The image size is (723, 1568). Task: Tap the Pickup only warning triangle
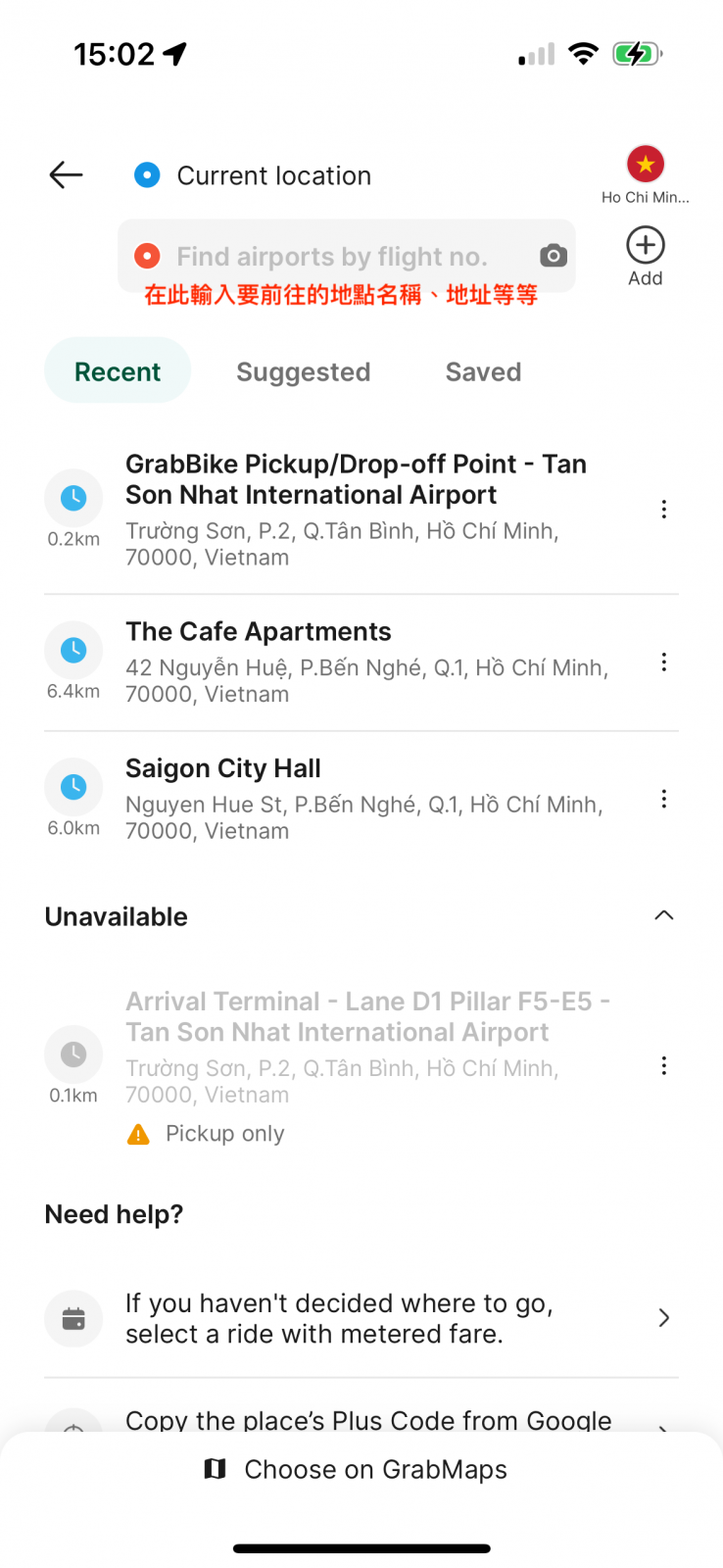point(139,1133)
